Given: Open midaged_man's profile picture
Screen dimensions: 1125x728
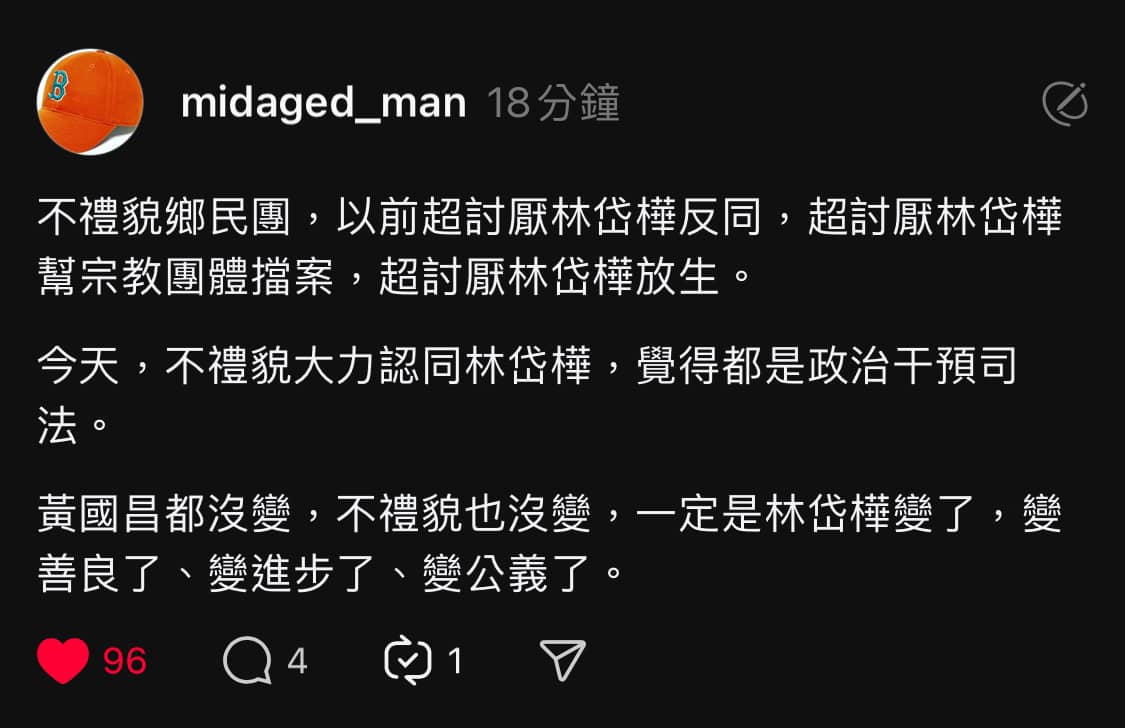Looking at the screenshot, I should [90, 102].
